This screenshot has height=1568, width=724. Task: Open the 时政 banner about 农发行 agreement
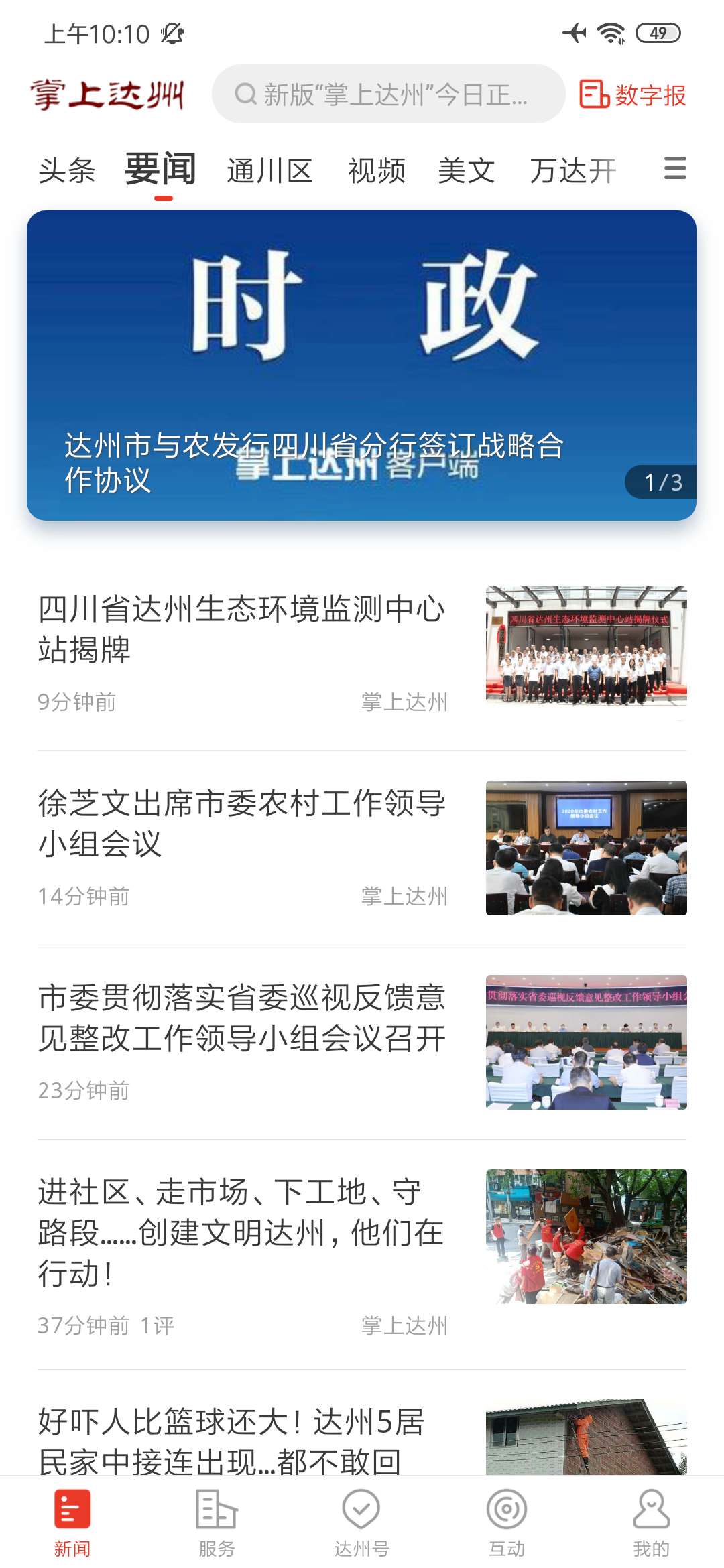(x=361, y=365)
